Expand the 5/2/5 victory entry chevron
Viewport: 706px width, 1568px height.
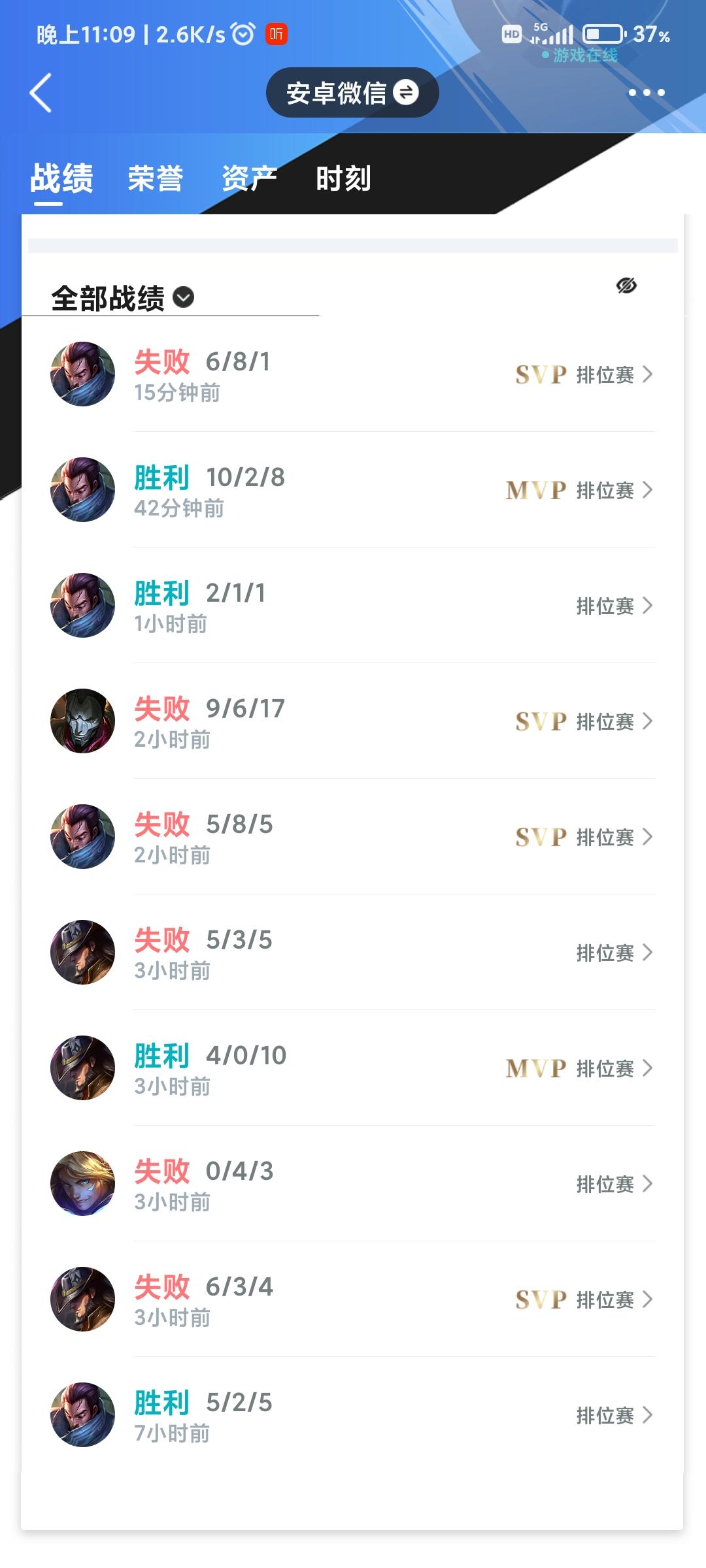click(647, 1414)
